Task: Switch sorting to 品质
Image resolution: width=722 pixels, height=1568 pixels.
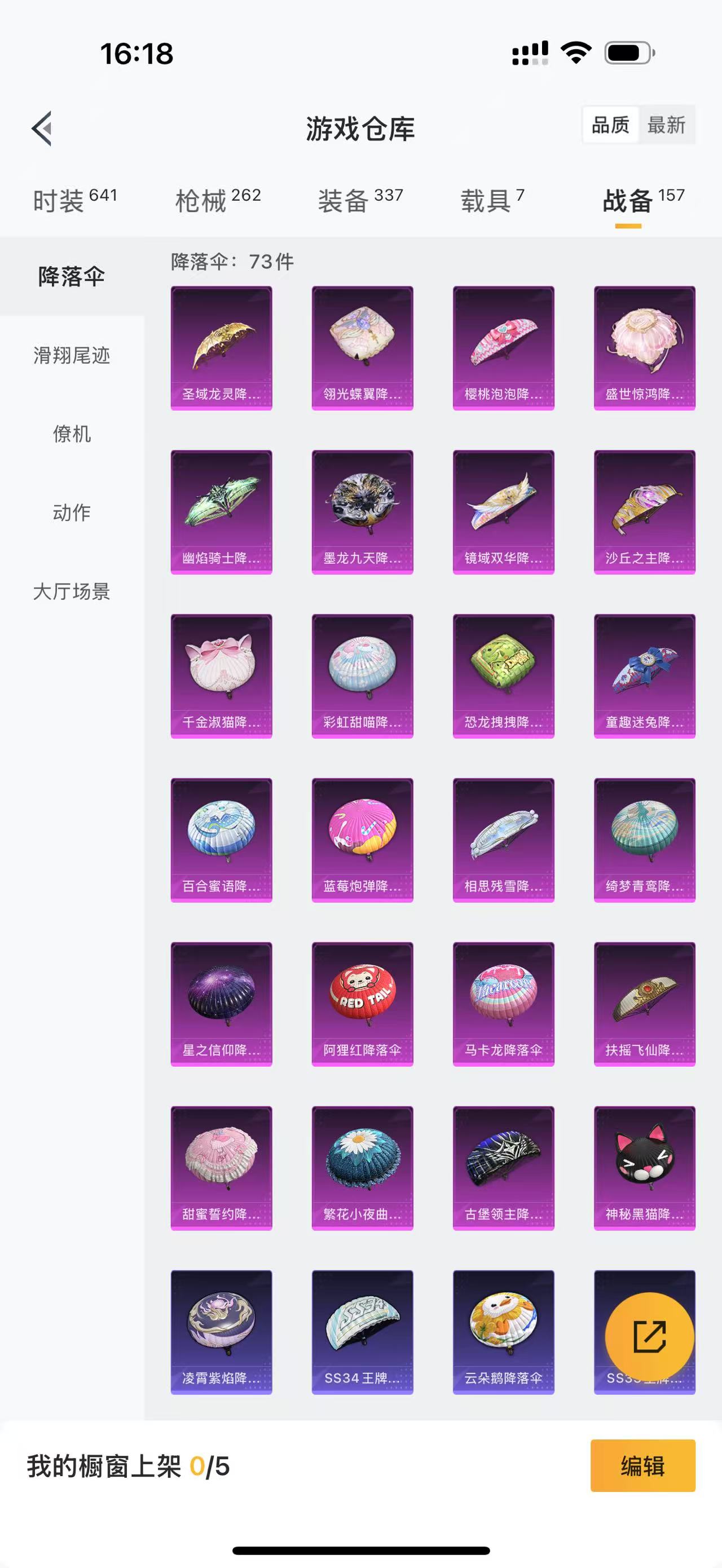Action: point(610,126)
